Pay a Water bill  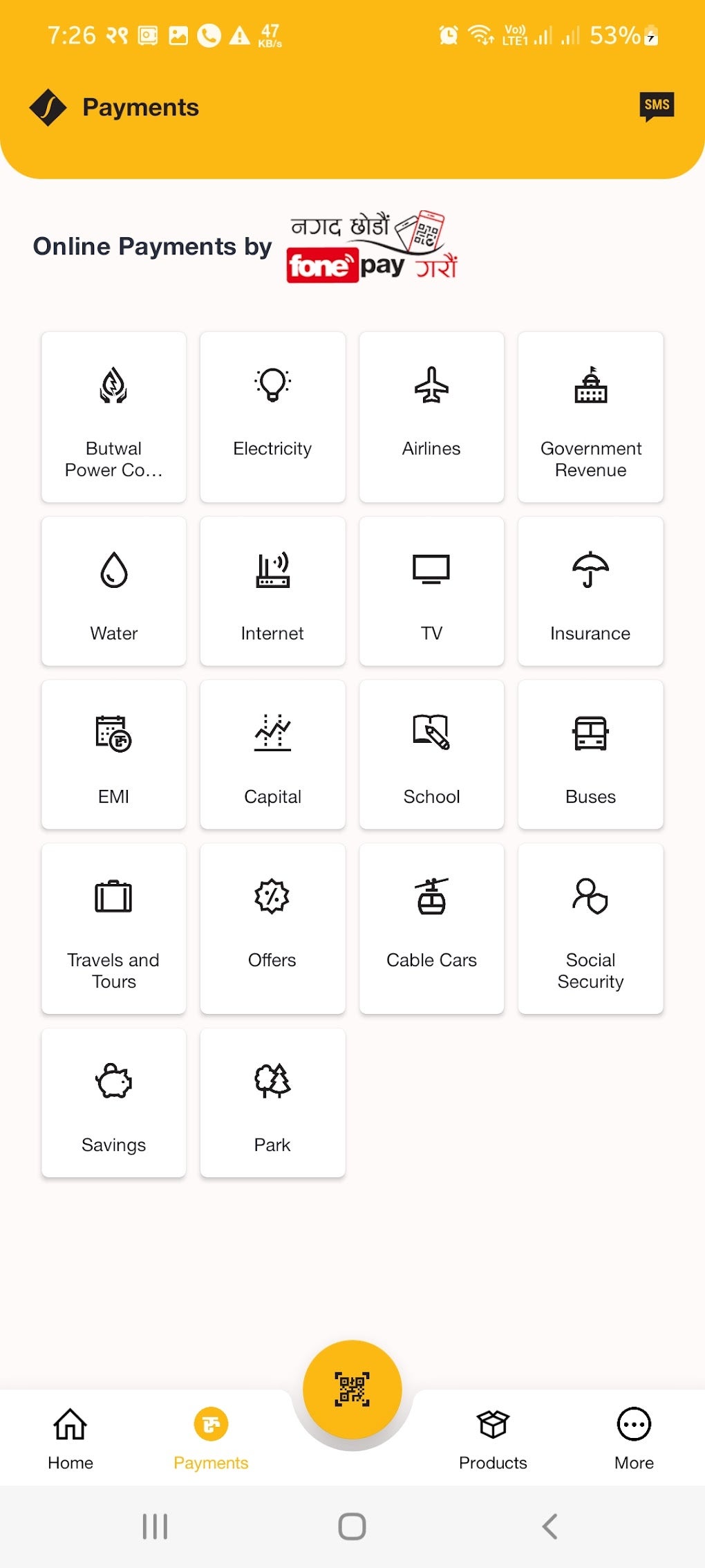pos(113,591)
